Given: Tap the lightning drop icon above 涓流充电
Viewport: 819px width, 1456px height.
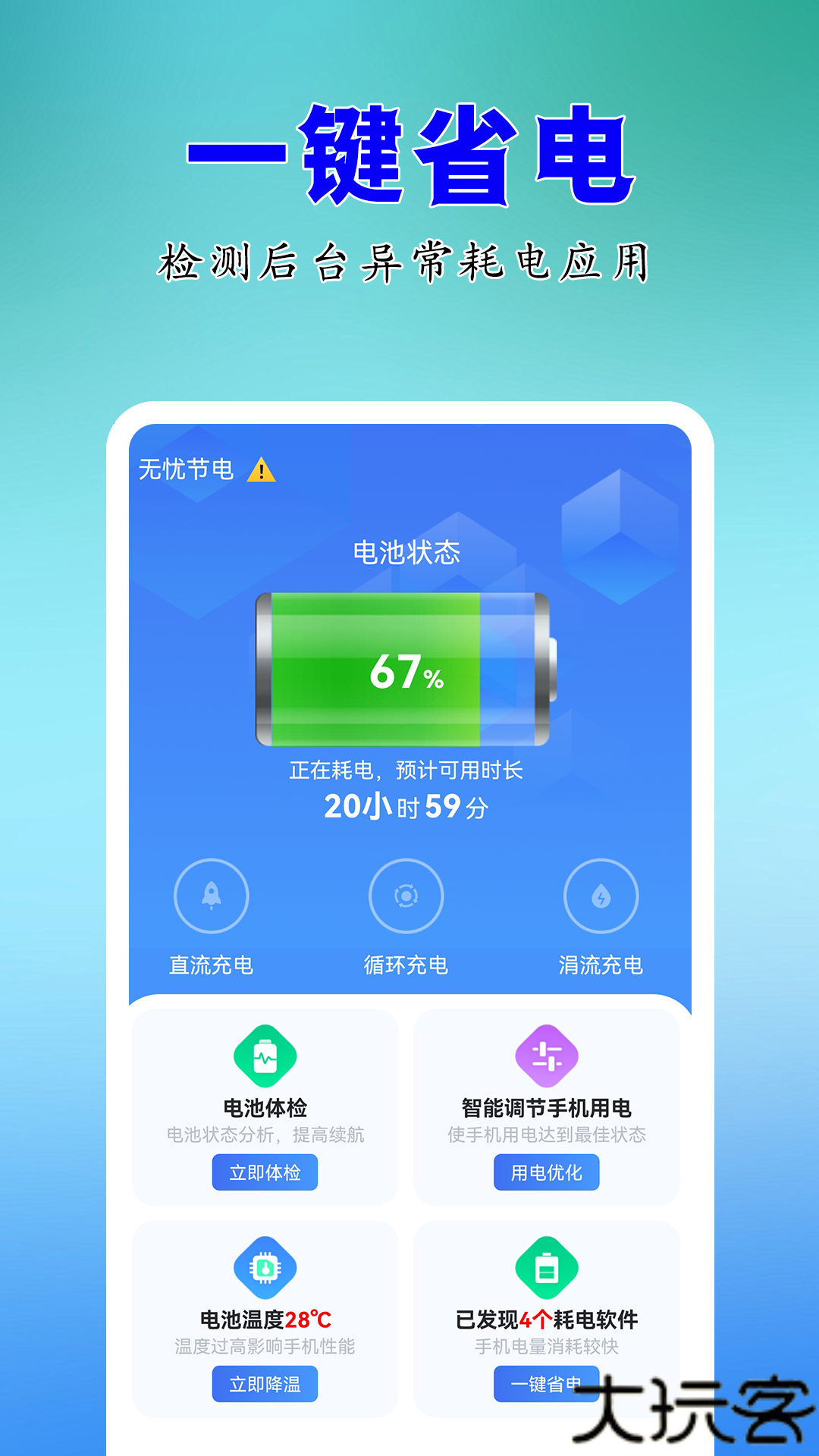Looking at the screenshot, I should pyautogui.click(x=601, y=896).
